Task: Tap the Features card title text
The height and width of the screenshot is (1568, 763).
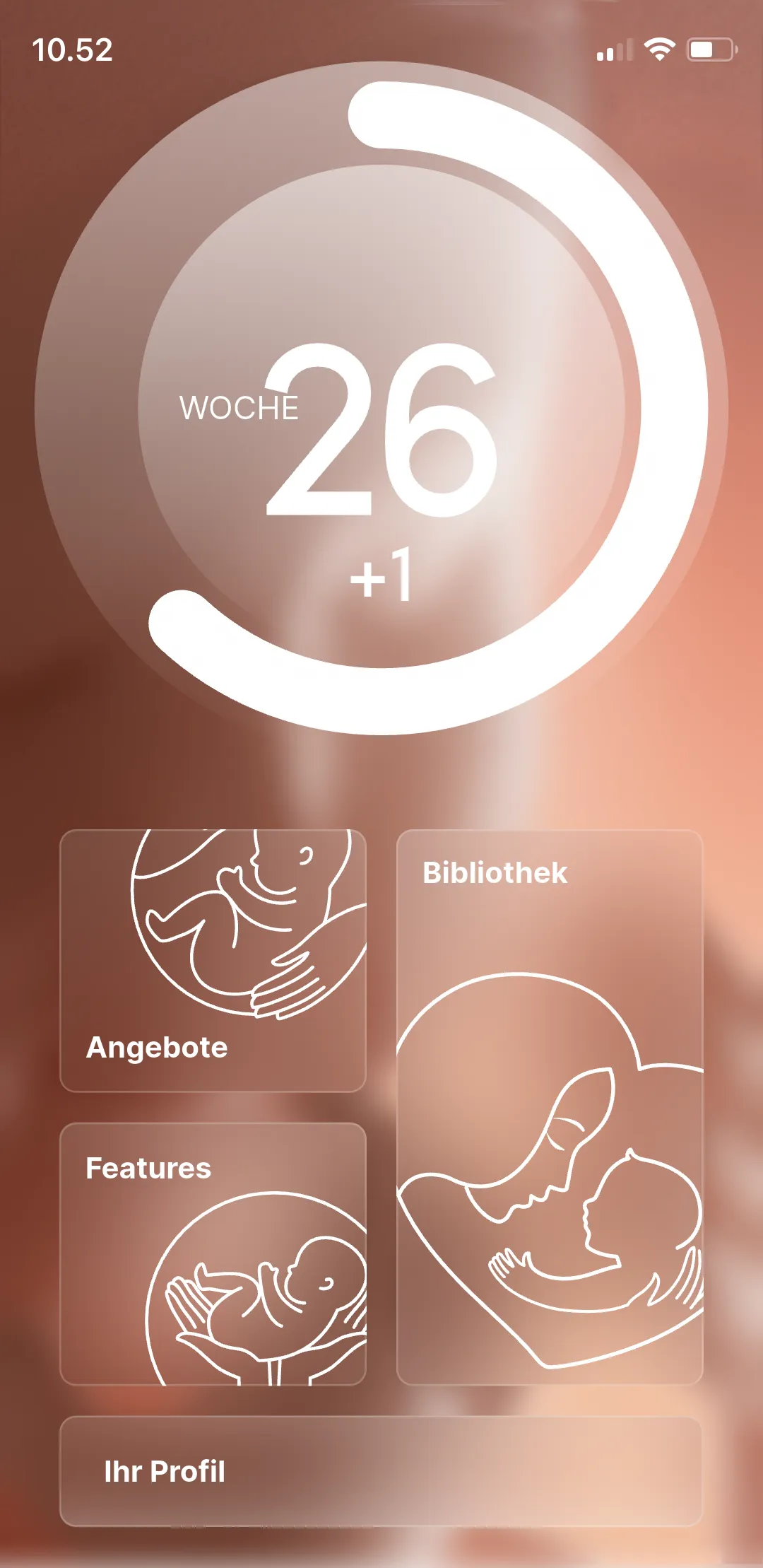Action: 148,1169
